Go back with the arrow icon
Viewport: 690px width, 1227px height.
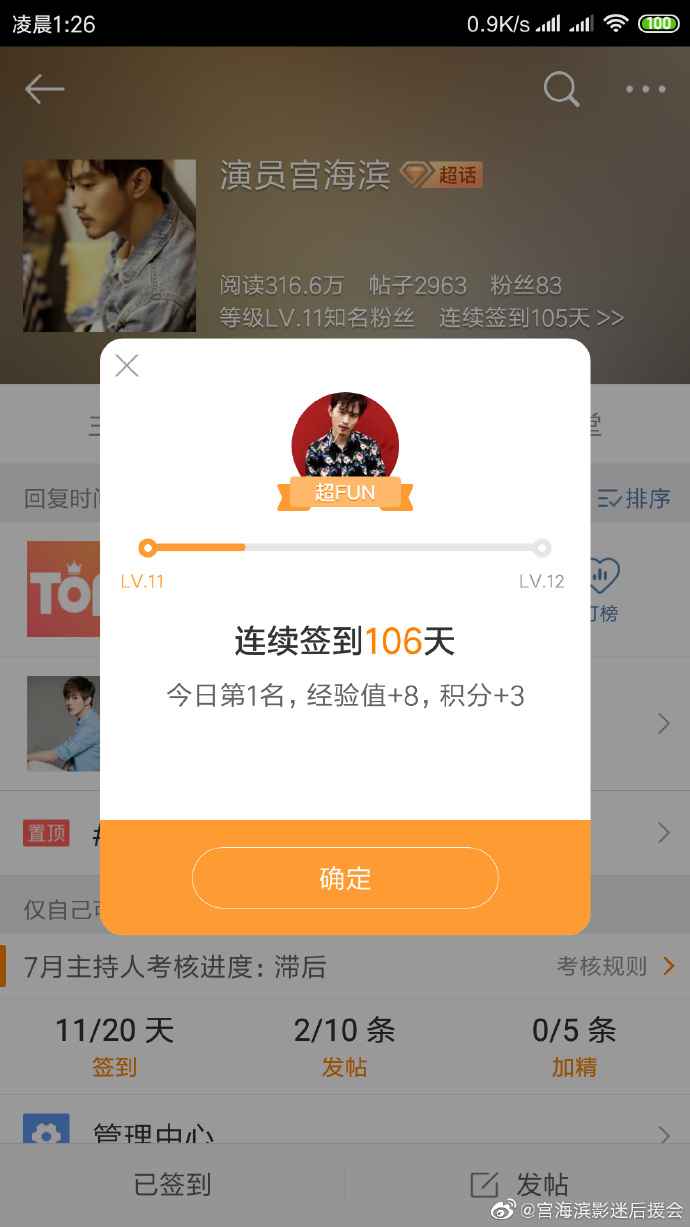44,89
